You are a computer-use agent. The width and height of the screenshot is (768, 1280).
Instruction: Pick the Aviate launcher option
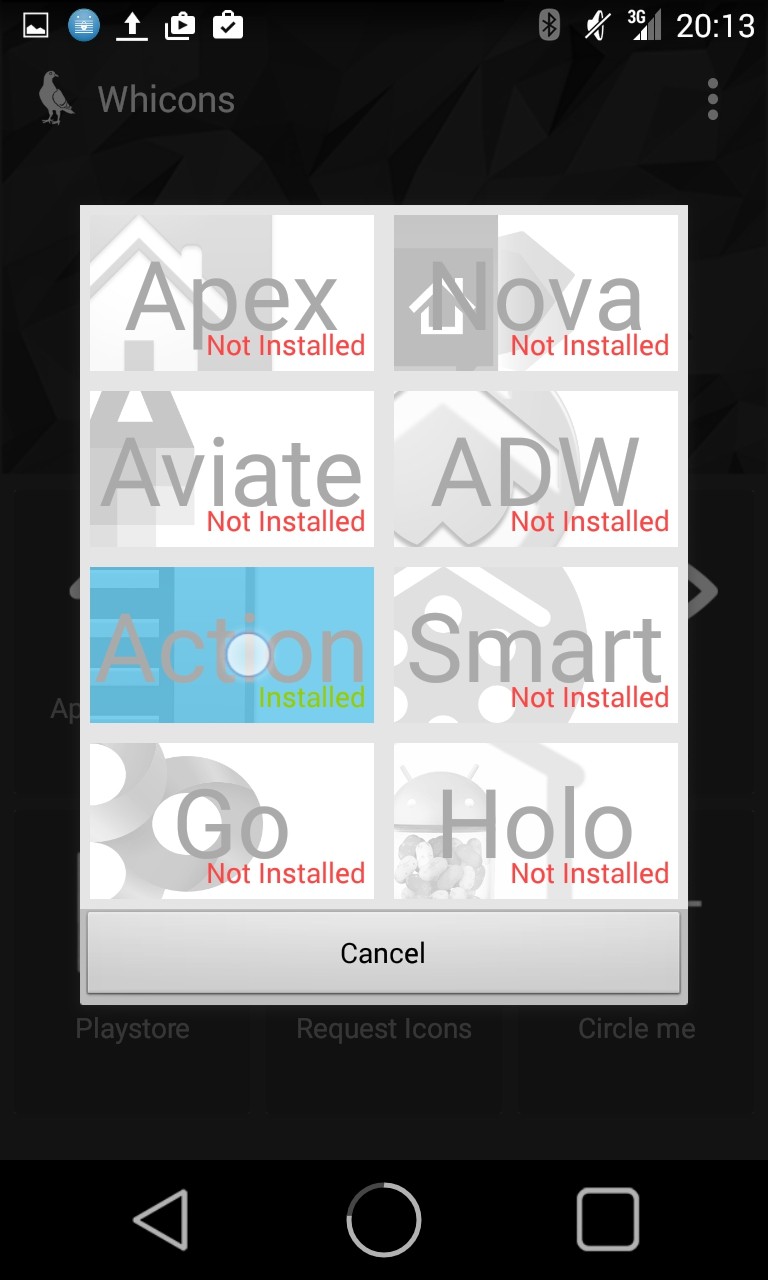pyautogui.click(x=232, y=469)
